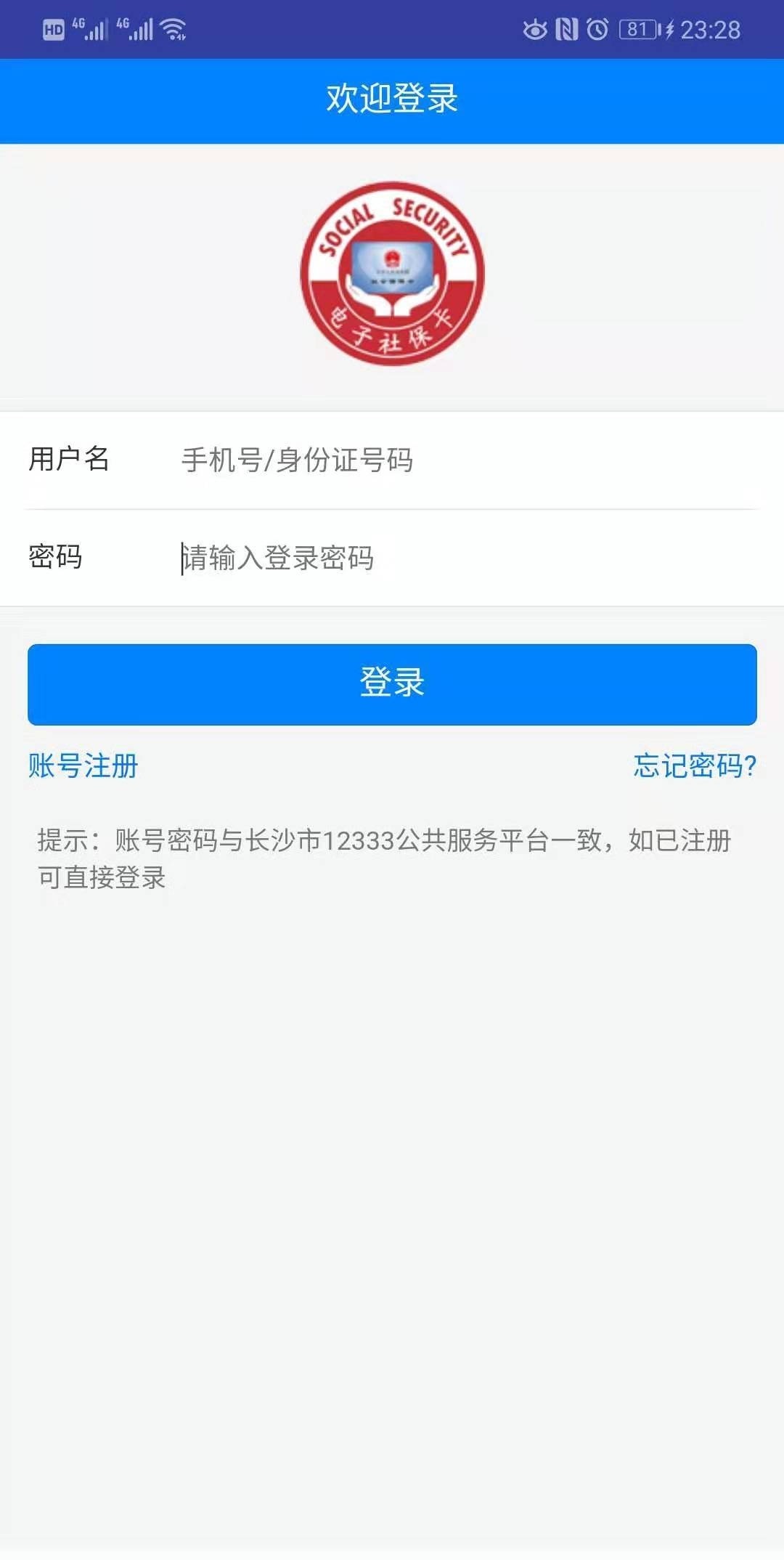Tap the eye comfort mode status icon
Screen dimensions: 784x1560
(x=535, y=29)
